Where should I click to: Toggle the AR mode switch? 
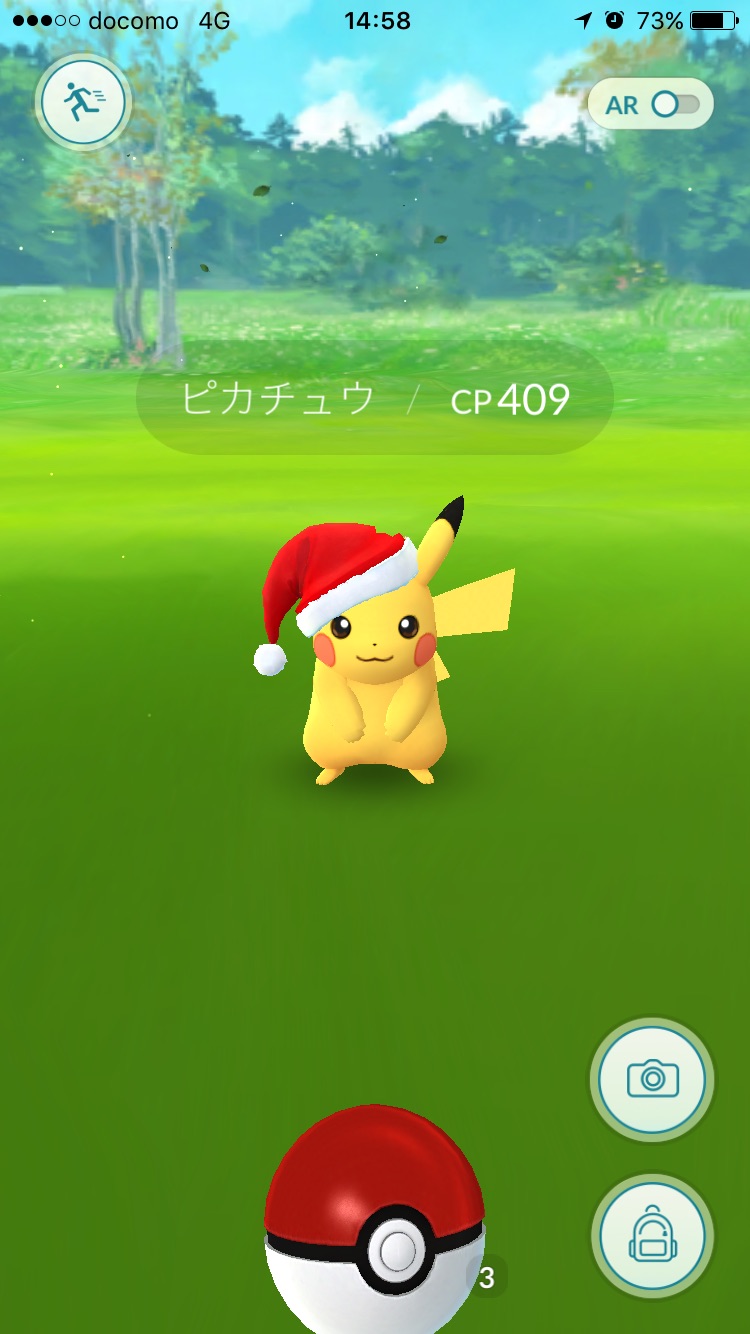click(x=651, y=104)
